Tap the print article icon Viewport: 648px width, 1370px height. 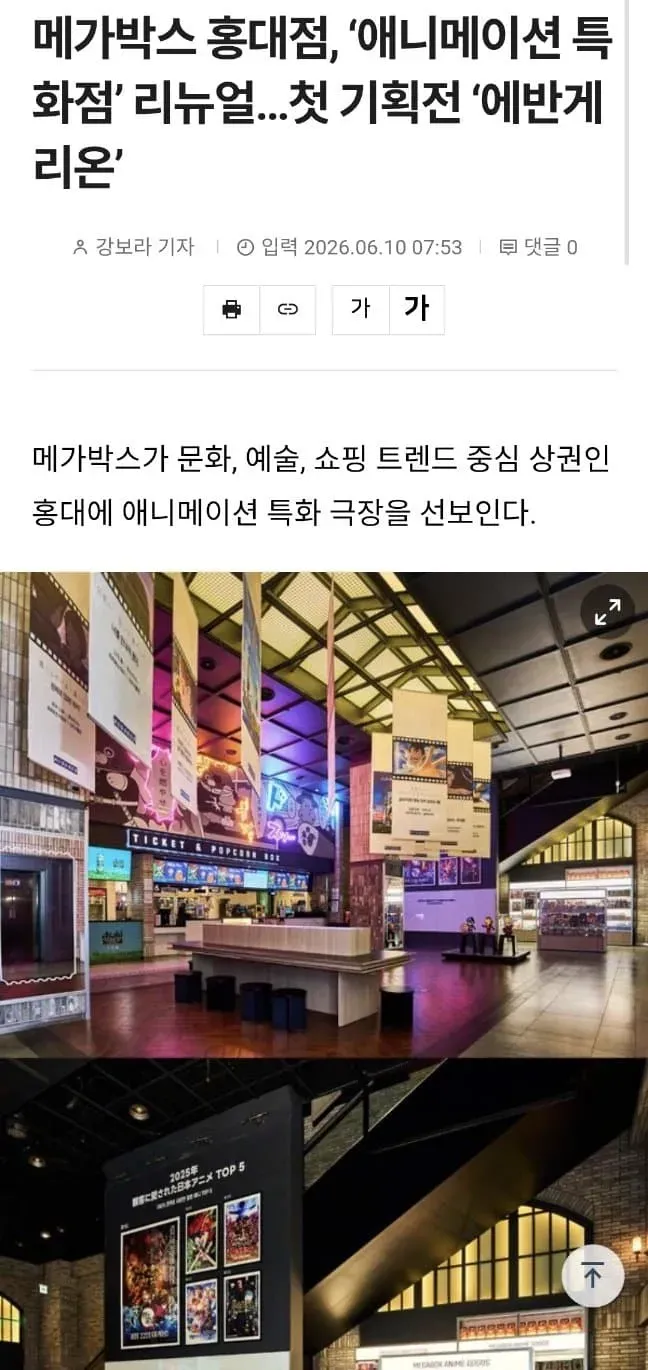click(x=232, y=309)
